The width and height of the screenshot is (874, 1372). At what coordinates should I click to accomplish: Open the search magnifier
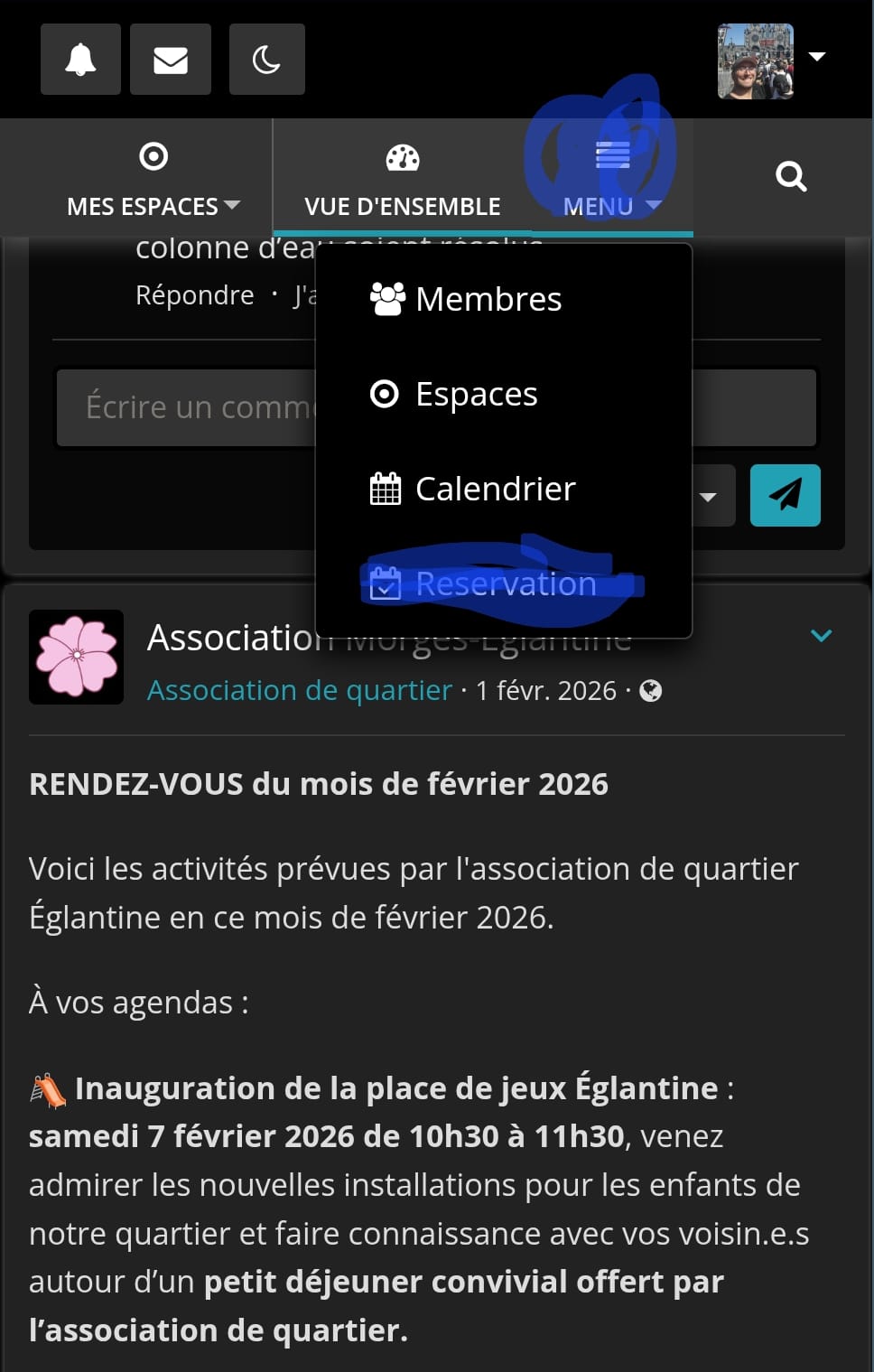pyautogui.click(x=791, y=176)
